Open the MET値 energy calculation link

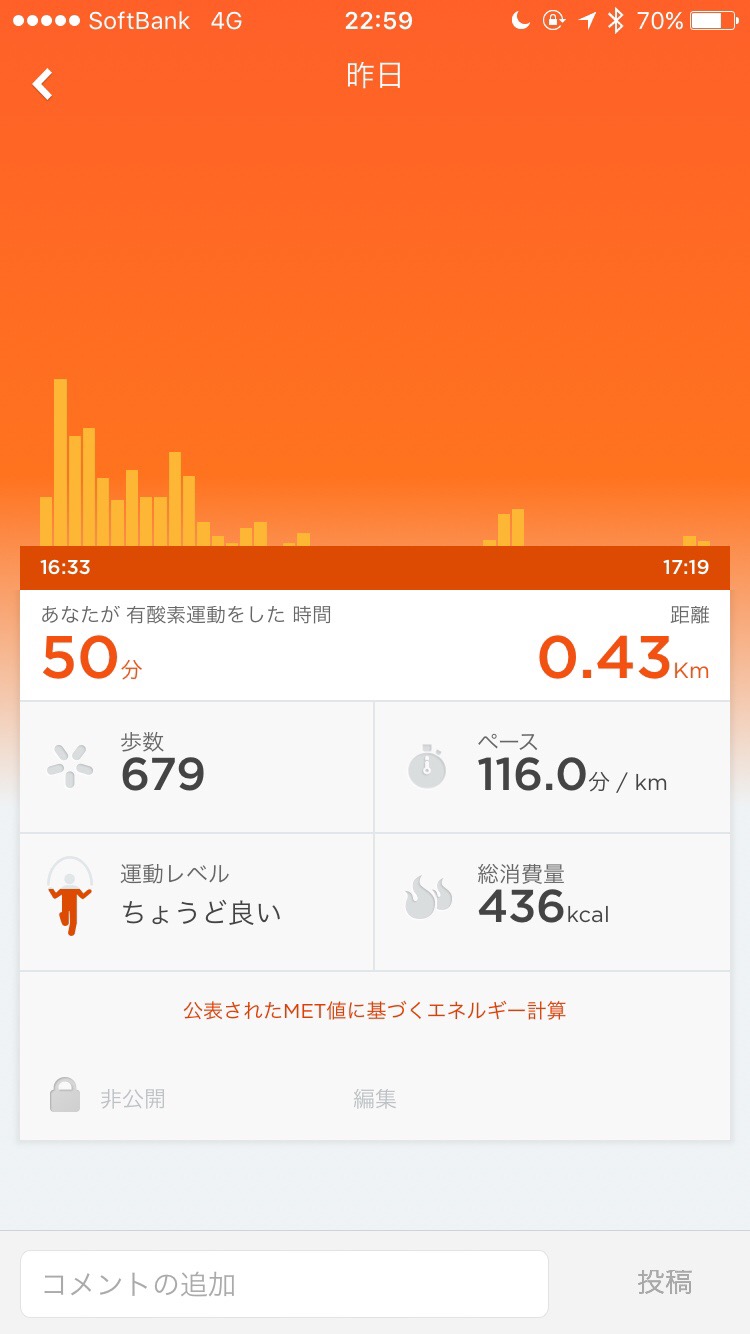[x=375, y=1010]
